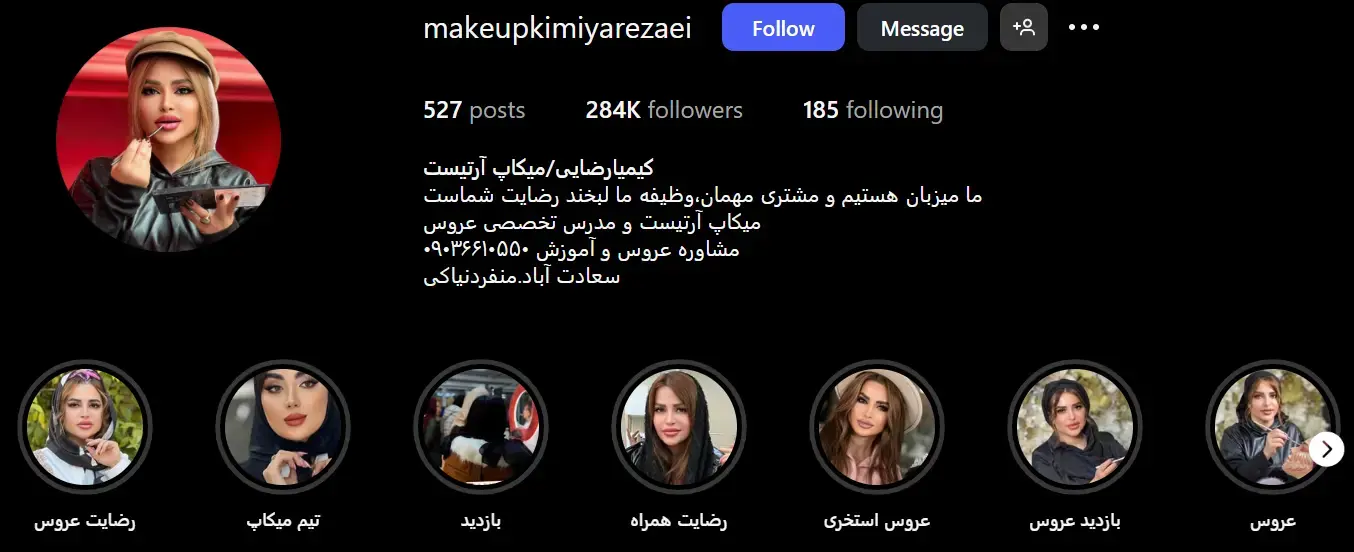
Task: Open the 284K followers list
Action: click(x=664, y=110)
